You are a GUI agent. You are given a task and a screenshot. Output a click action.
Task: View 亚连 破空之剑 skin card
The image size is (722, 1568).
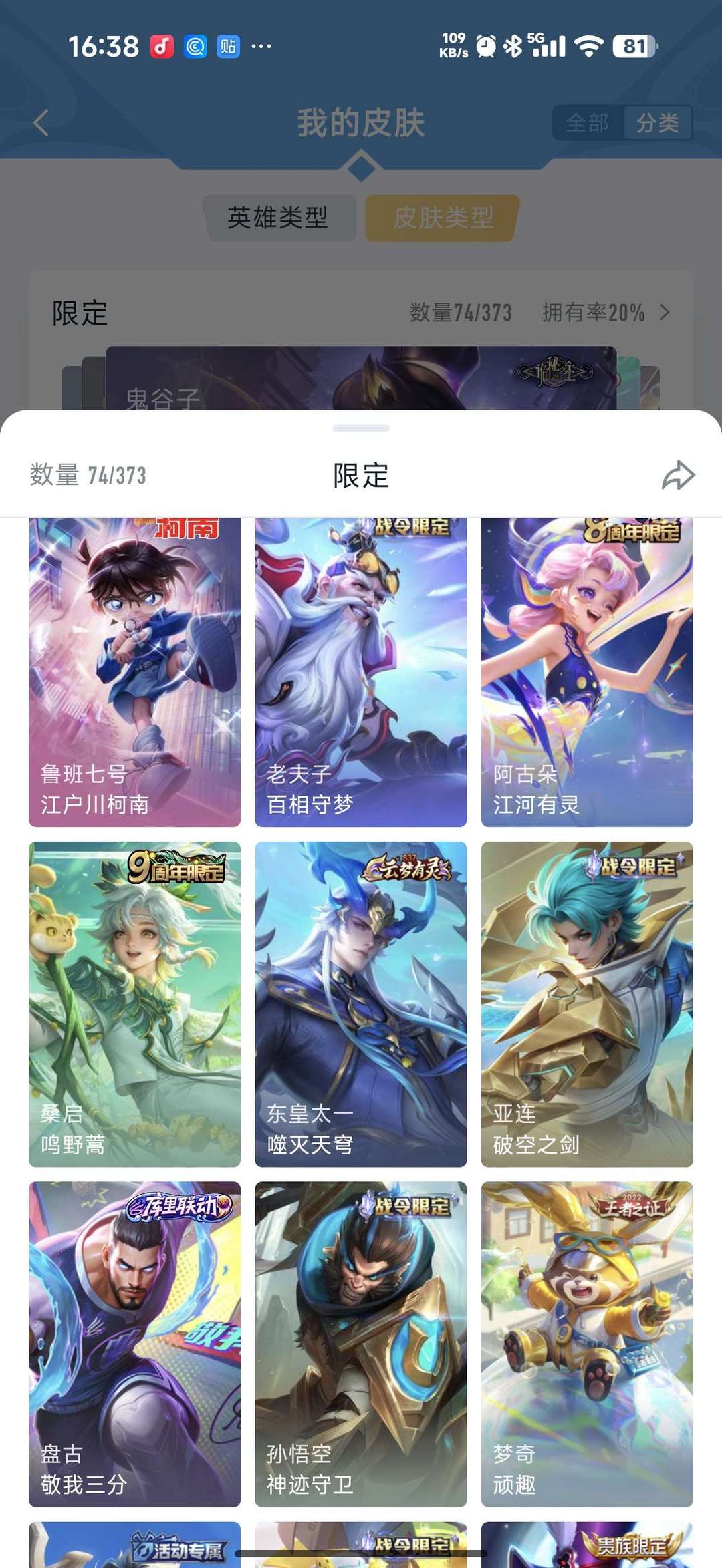point(586,1003)
